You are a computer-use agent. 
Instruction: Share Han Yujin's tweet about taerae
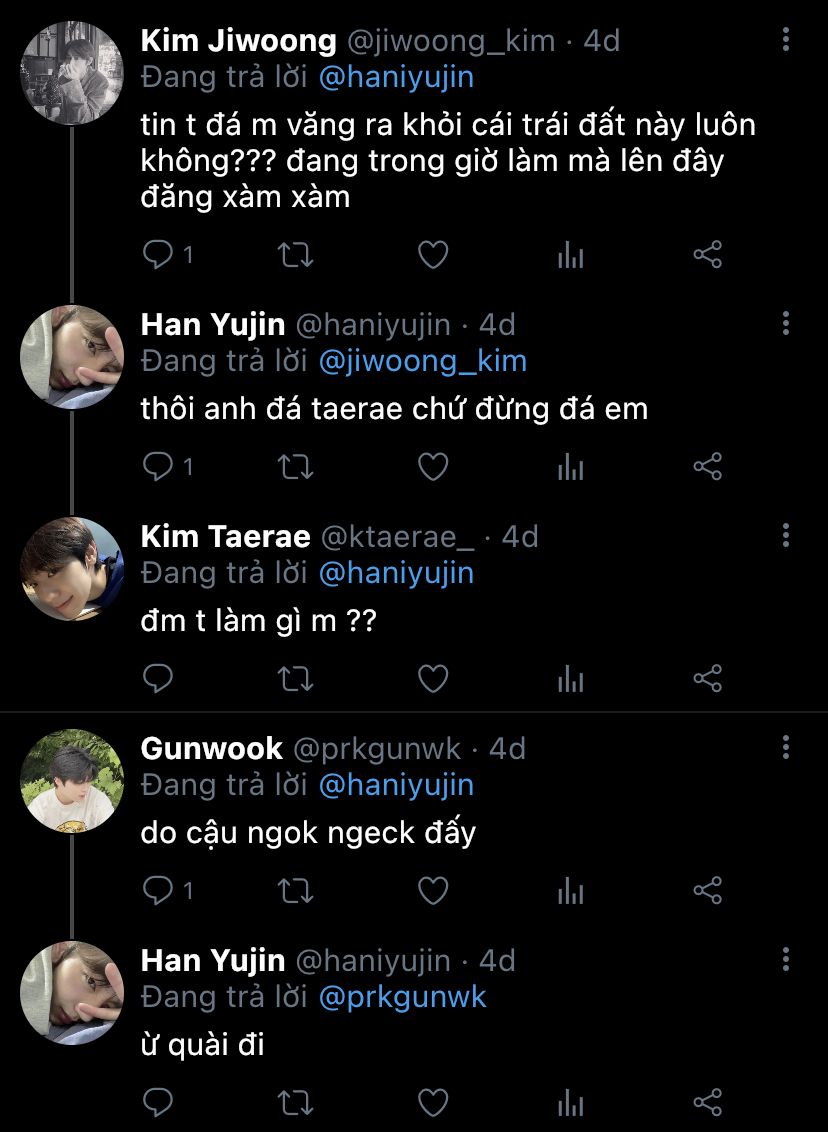708,466
